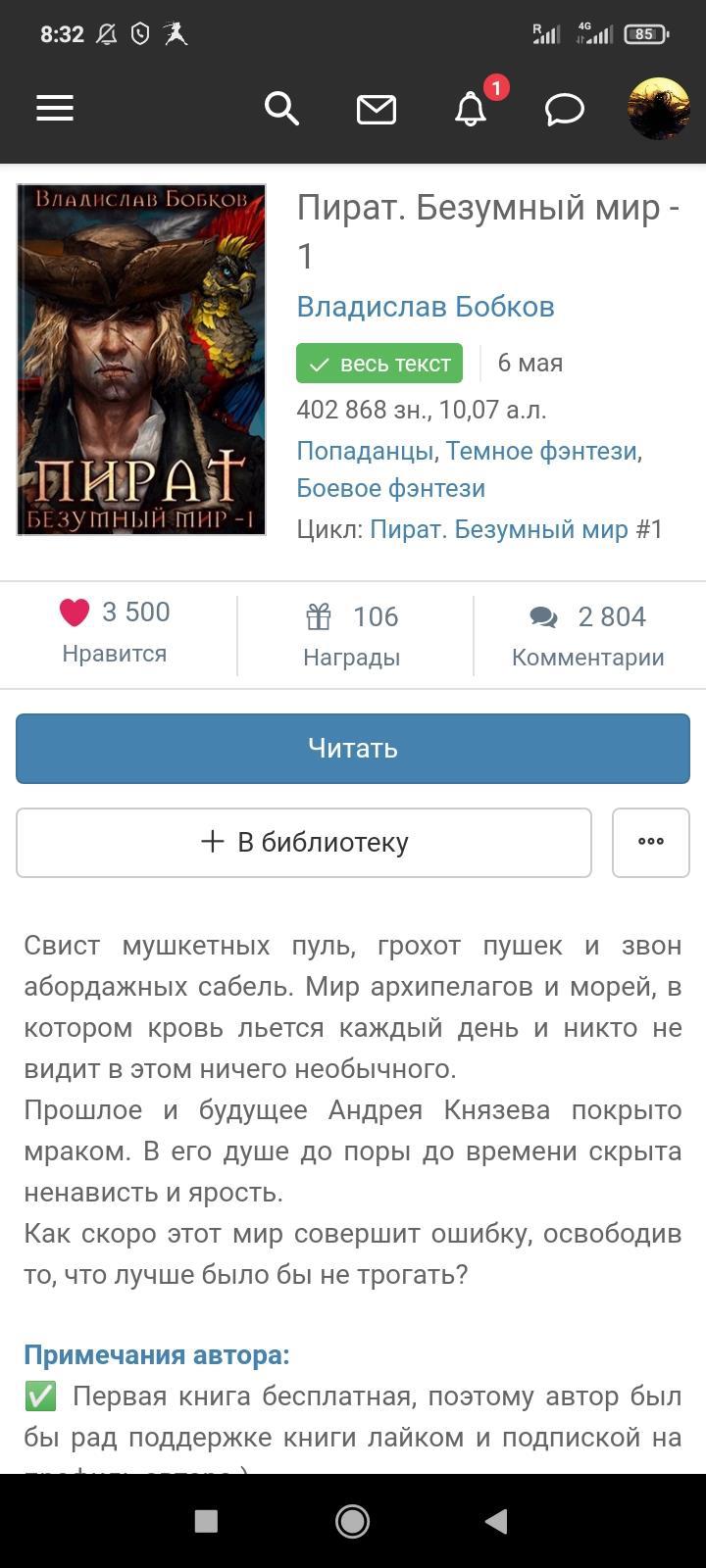706x1568 pixels.
Task: Like the book with the Нравится heart
Action: tap(116, 631)
